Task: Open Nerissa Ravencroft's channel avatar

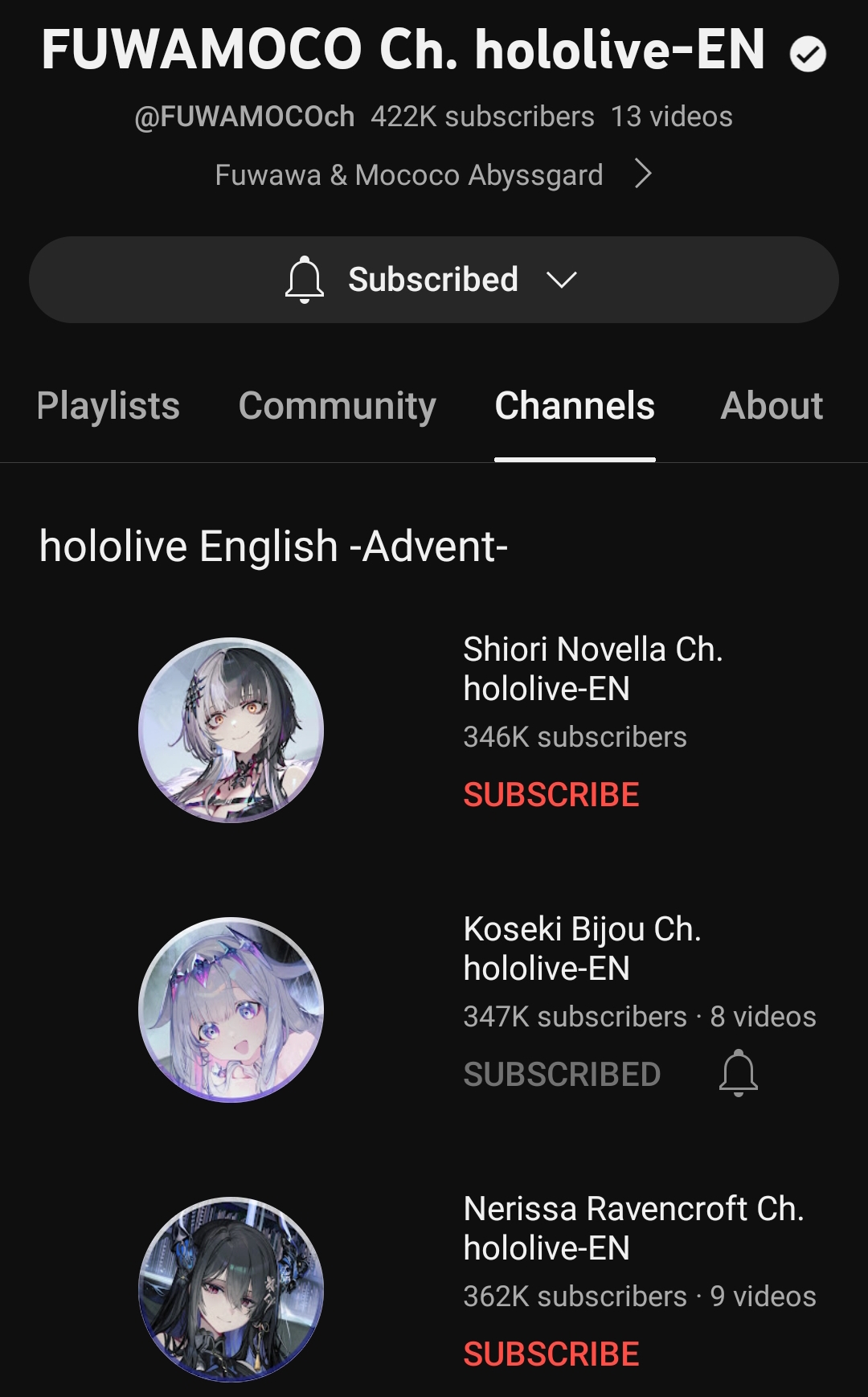Action: (x=231, y=1289)
